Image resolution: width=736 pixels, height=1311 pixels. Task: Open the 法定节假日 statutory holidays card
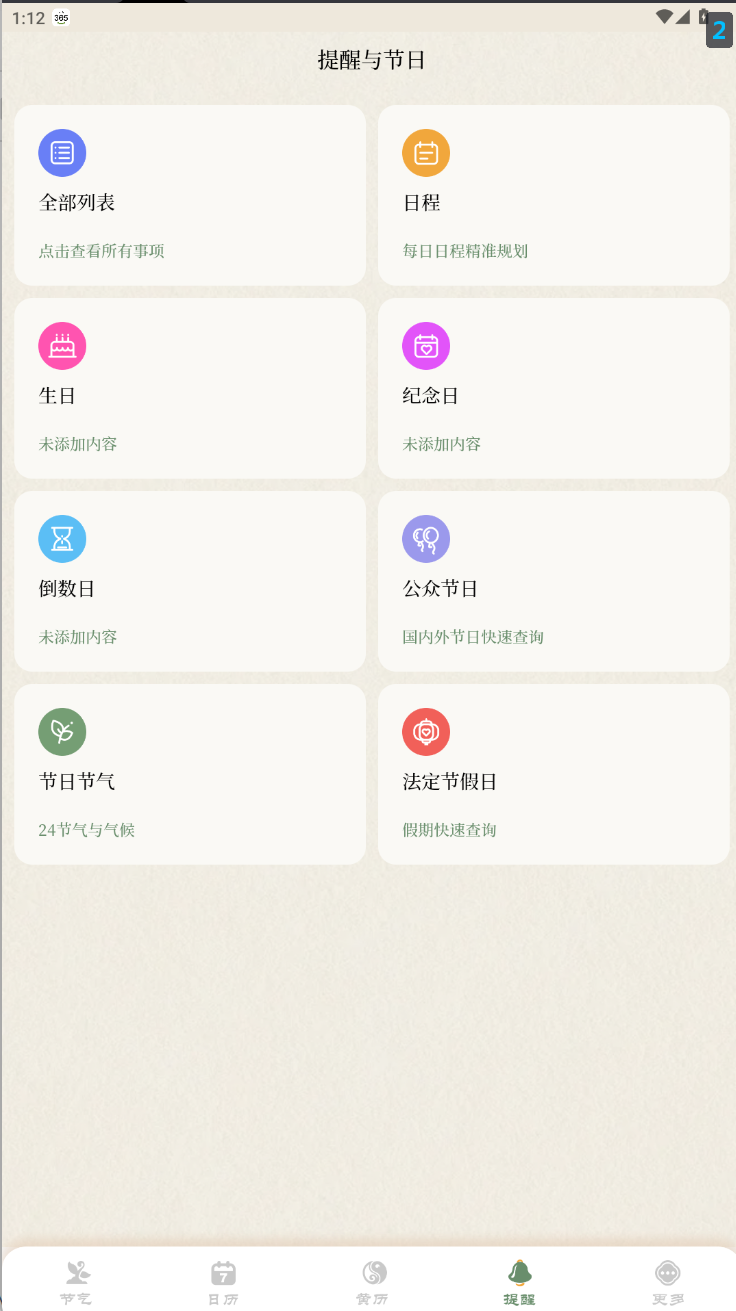point(554,775)
